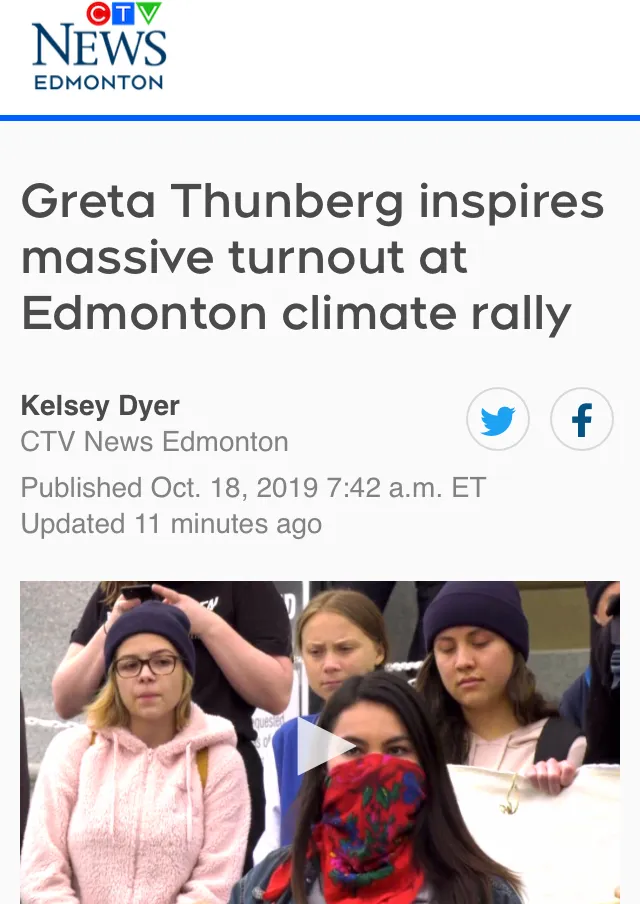This screenshot has height=904, width=640.
Task: Share the article on Facebook
Action: pyautogui.click(x=581, y=420)
